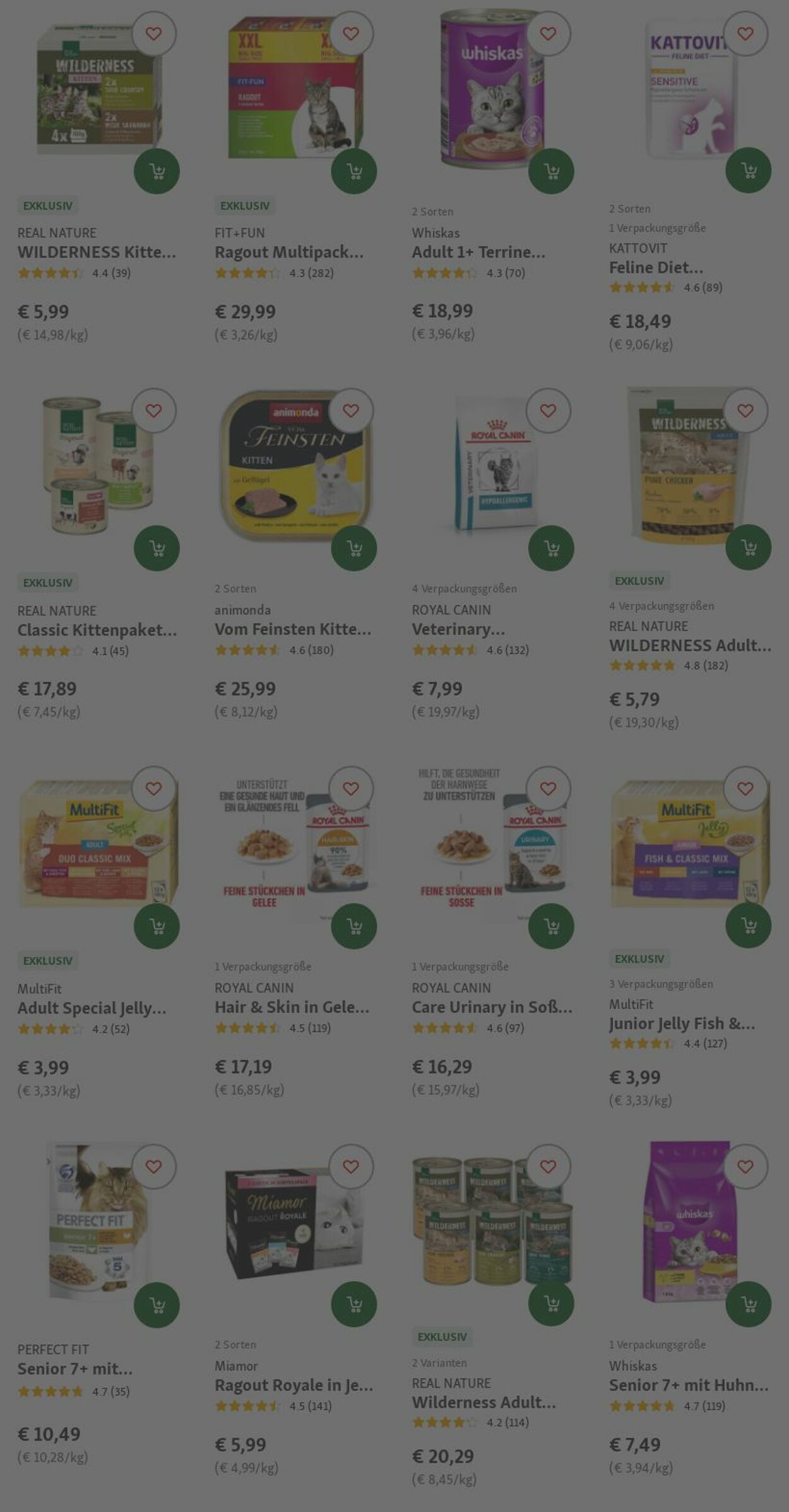
Task: Open Whiskas Adult 1+ Terrine product
Action: [x=478, y=252]
